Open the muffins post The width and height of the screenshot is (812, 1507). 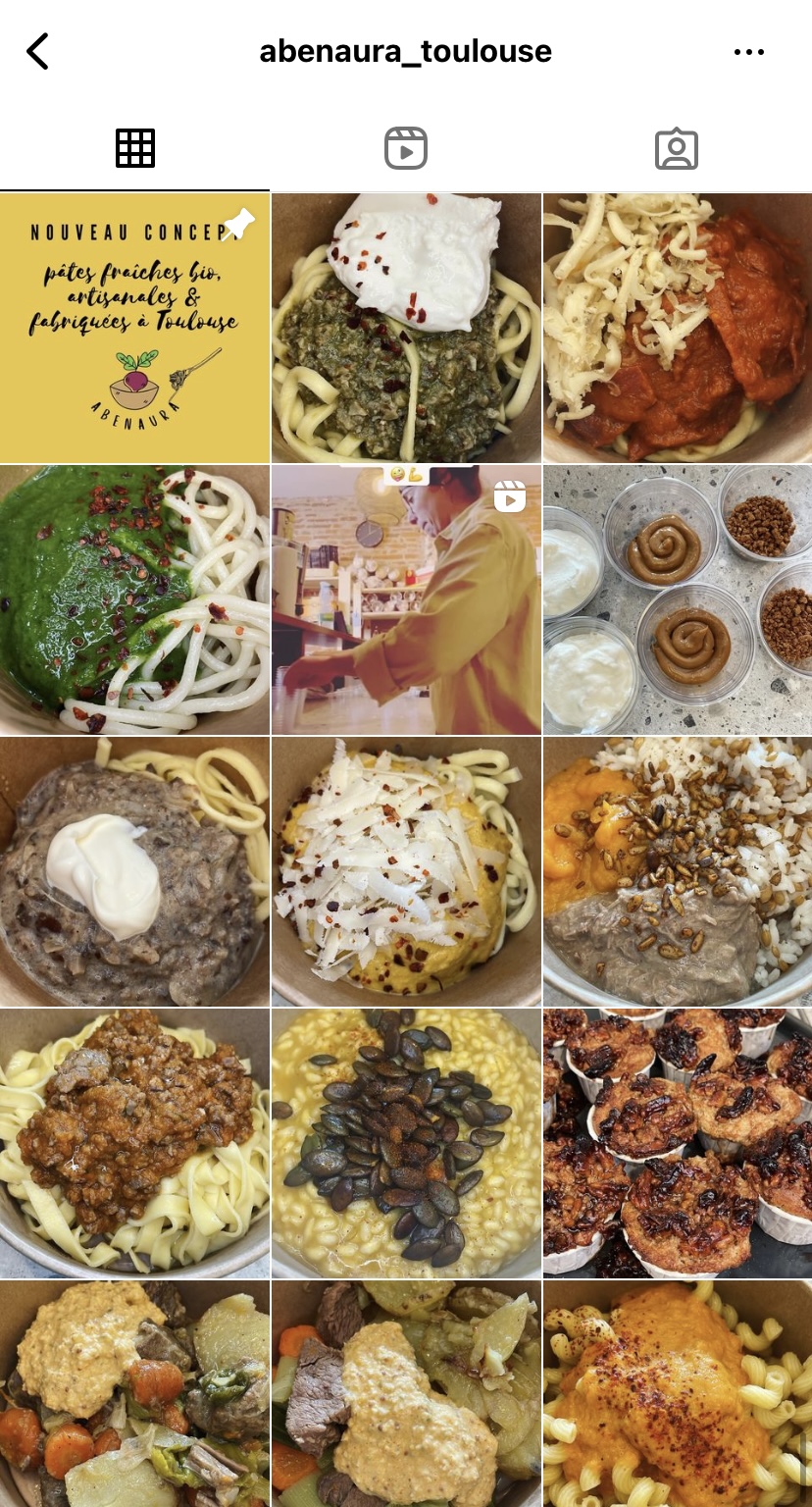(x=678, y=1143)
